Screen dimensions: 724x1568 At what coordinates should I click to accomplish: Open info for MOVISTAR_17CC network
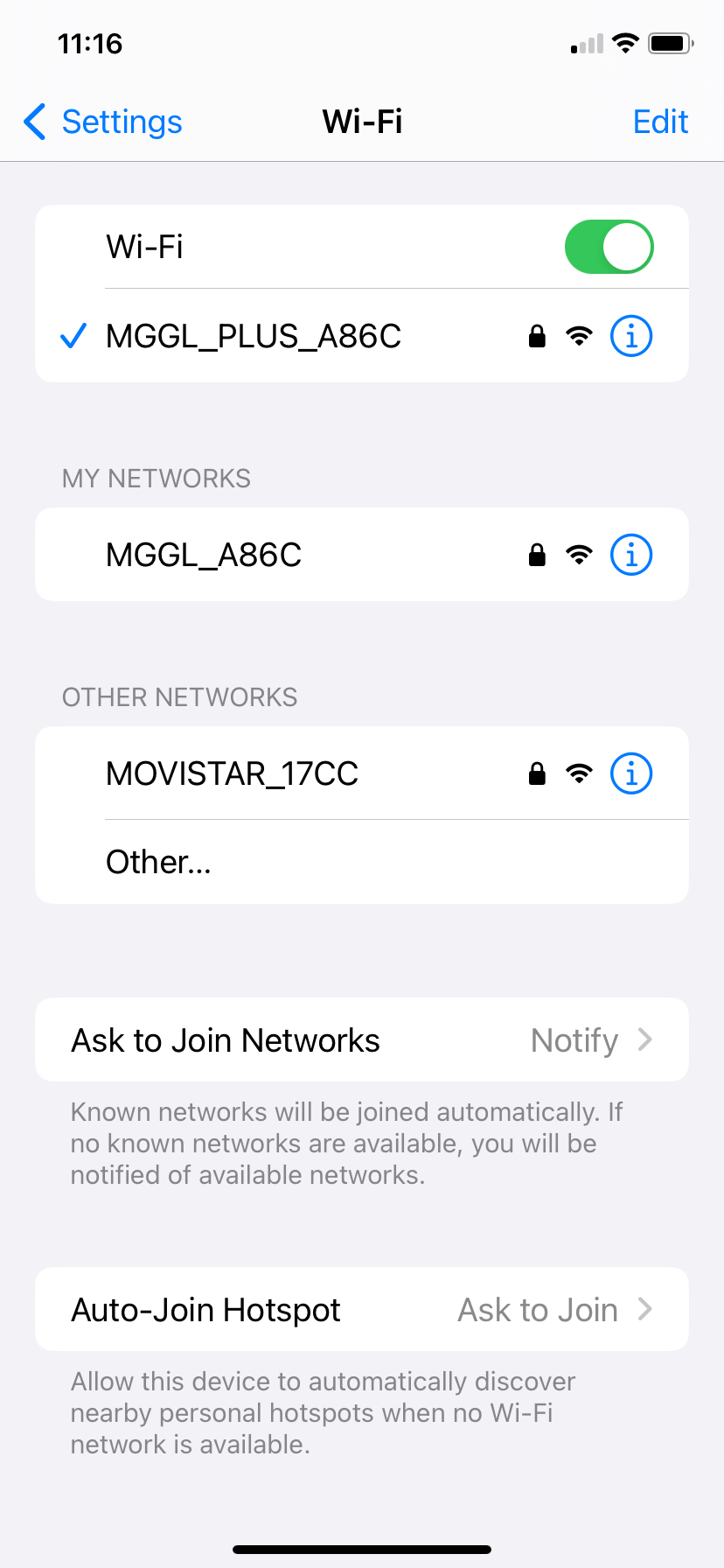pyautogui.click(x=630, y=773)
